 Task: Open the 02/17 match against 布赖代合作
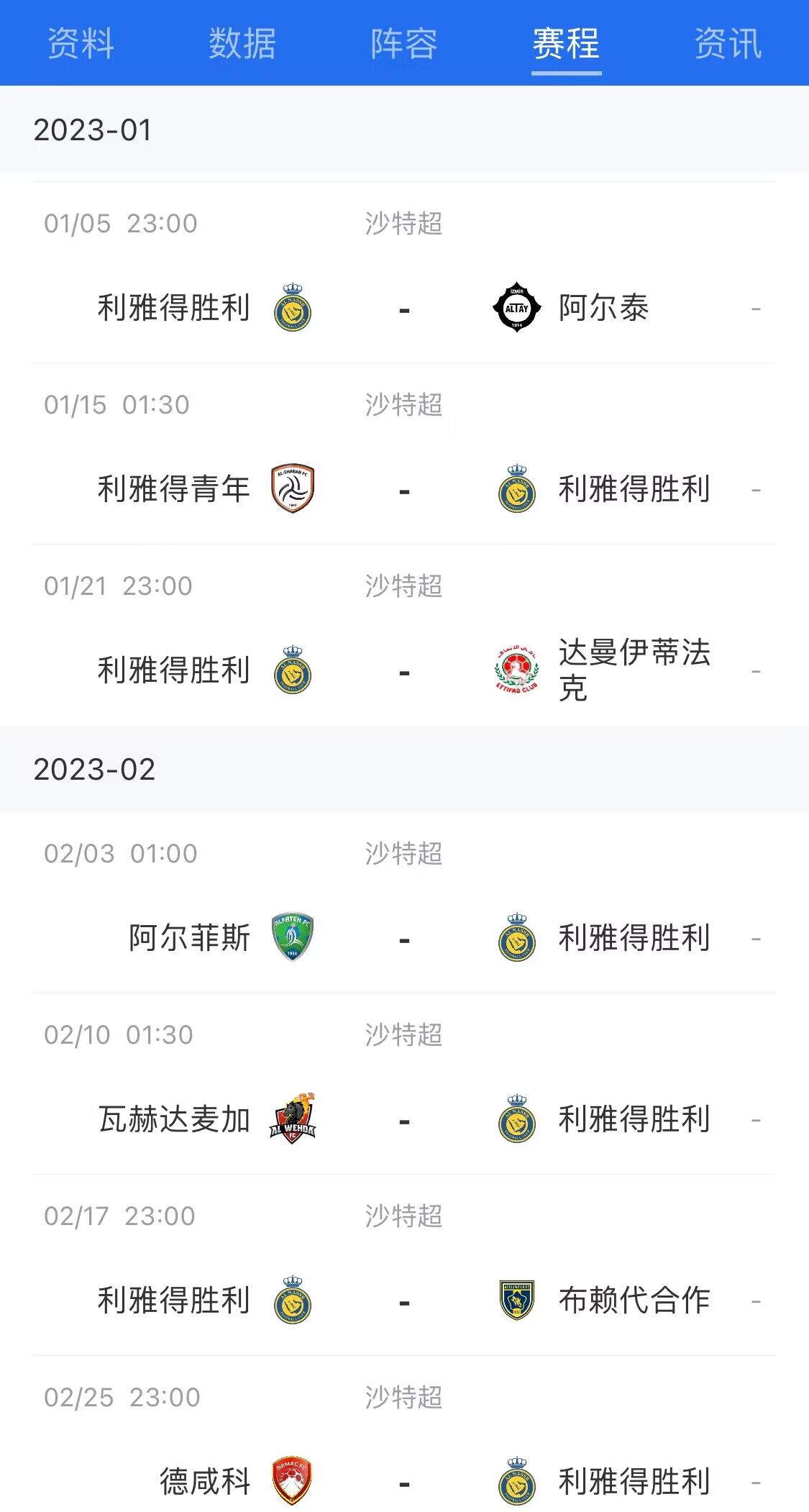point(404,1265)
